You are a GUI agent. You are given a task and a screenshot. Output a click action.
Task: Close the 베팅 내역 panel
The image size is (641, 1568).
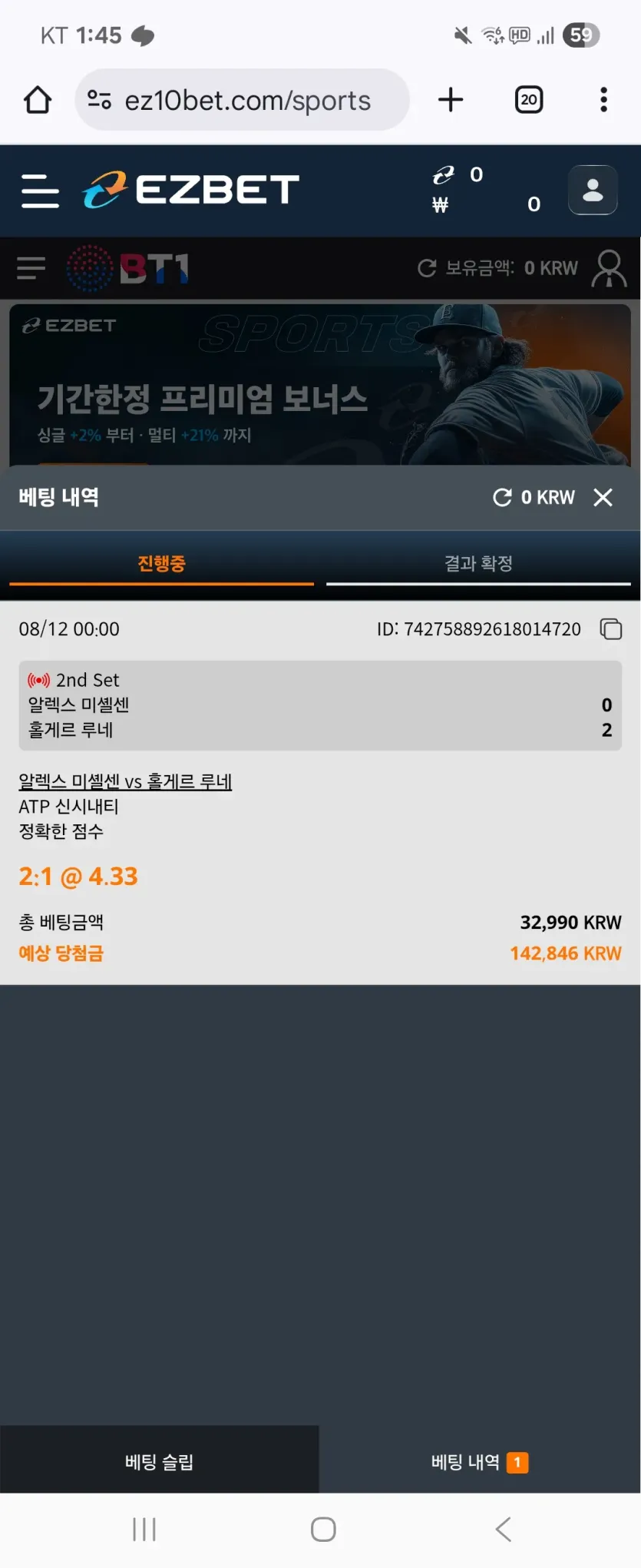pyautogui.click(x=603, y=498)
